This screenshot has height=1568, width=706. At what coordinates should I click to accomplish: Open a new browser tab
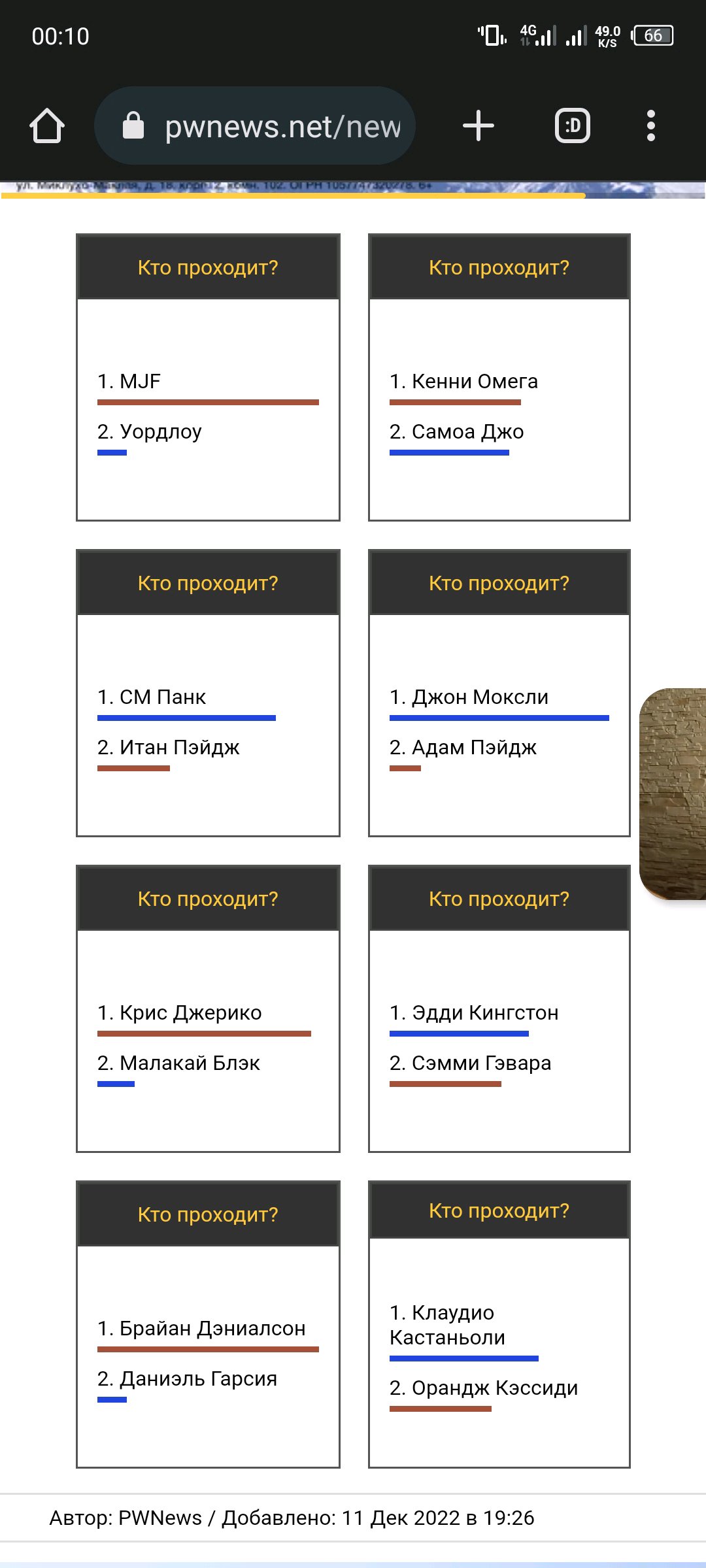coord(479,125)
